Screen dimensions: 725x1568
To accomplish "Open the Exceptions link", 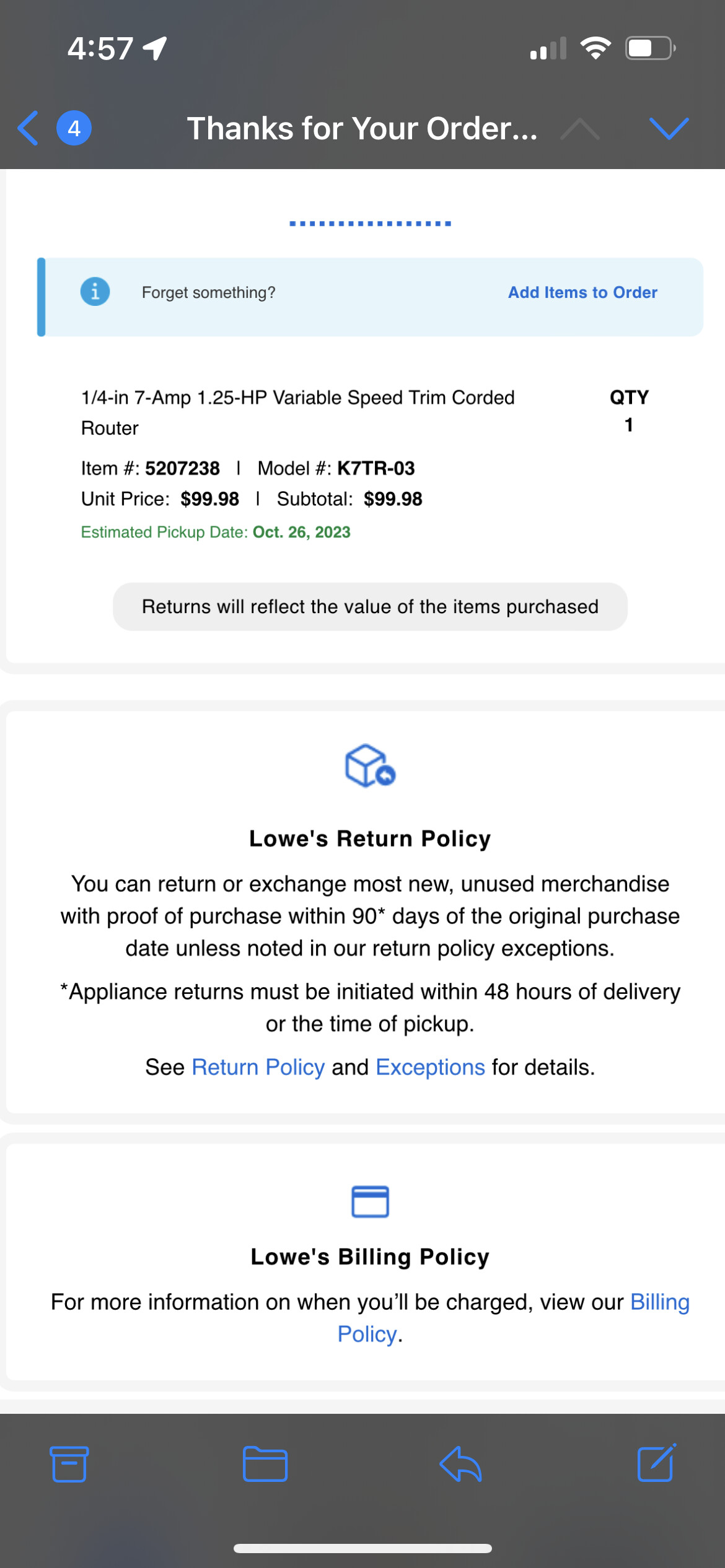I will 430,1067.
